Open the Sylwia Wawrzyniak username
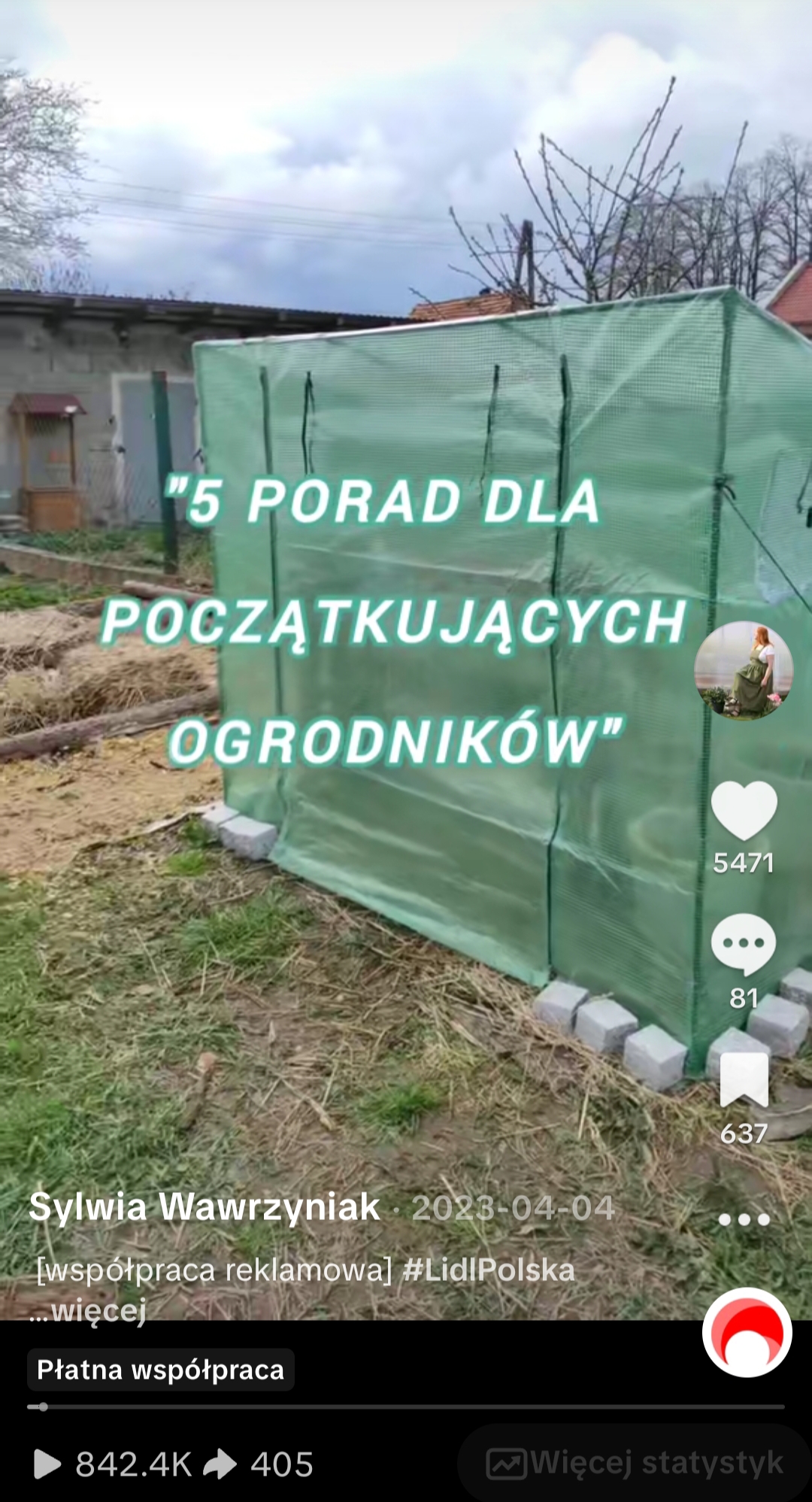 pyautogui.click(x=205, y=1208)
